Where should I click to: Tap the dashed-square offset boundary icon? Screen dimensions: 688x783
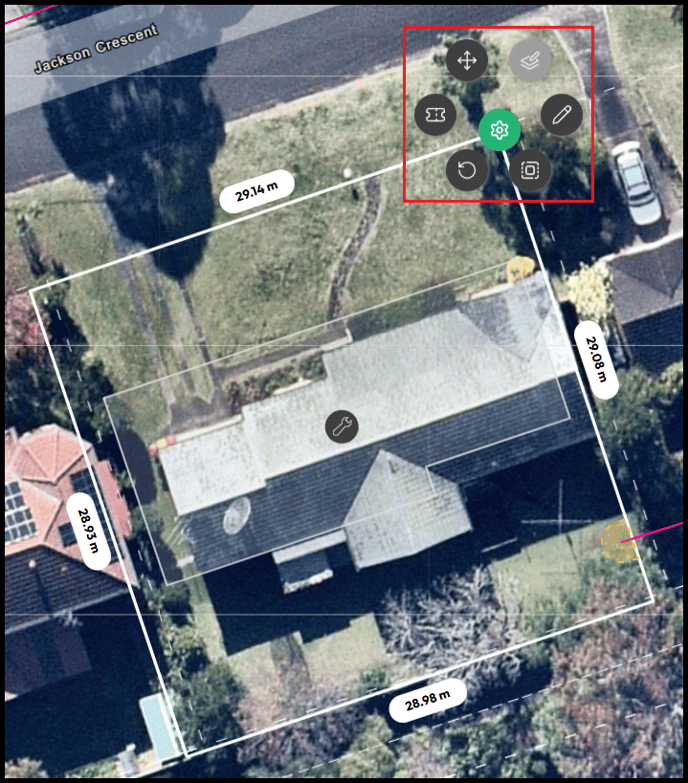530,170
